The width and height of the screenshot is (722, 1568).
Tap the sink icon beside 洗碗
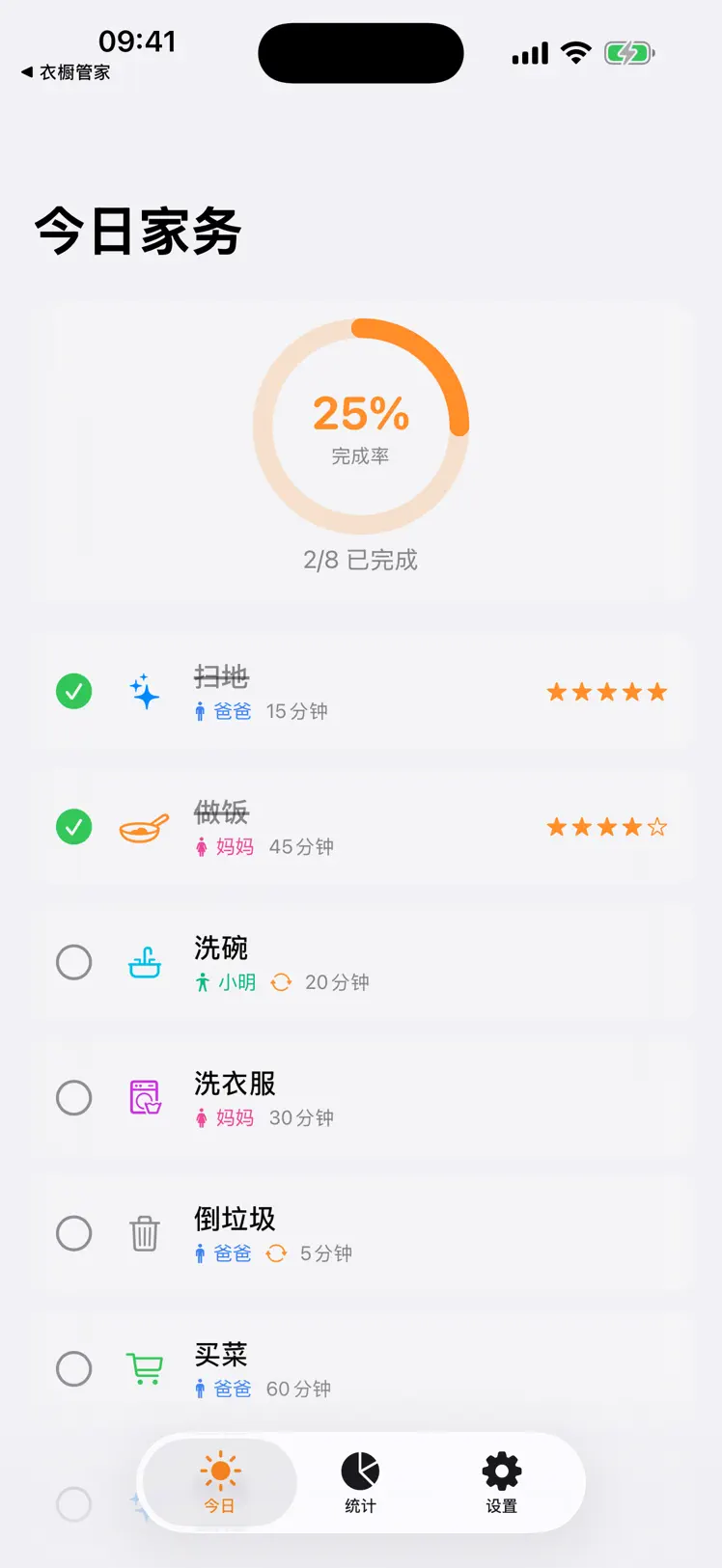pyautogui.click(x=143, y=963)
